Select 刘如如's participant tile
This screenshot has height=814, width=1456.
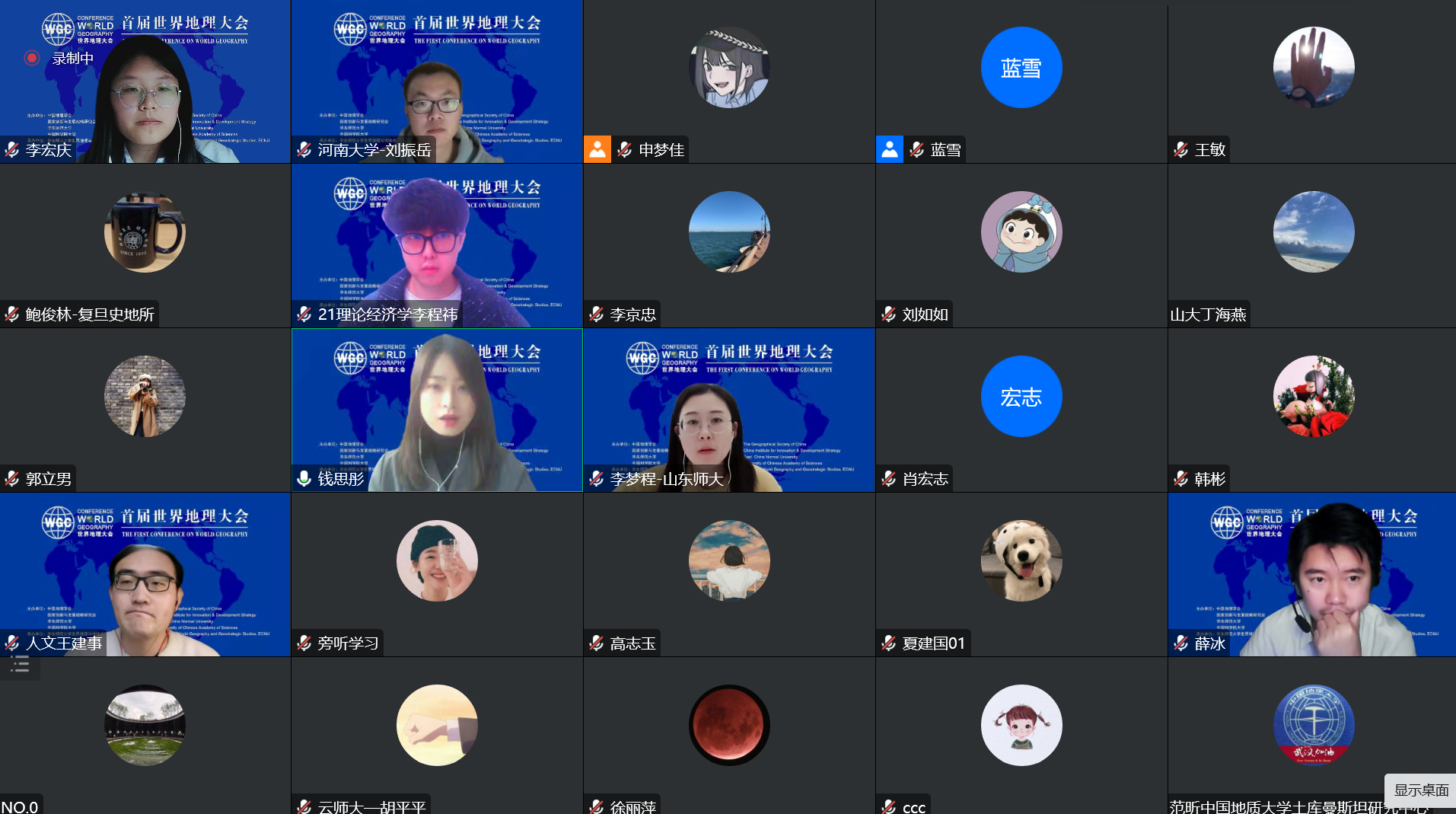click(x=1021, y=244)
